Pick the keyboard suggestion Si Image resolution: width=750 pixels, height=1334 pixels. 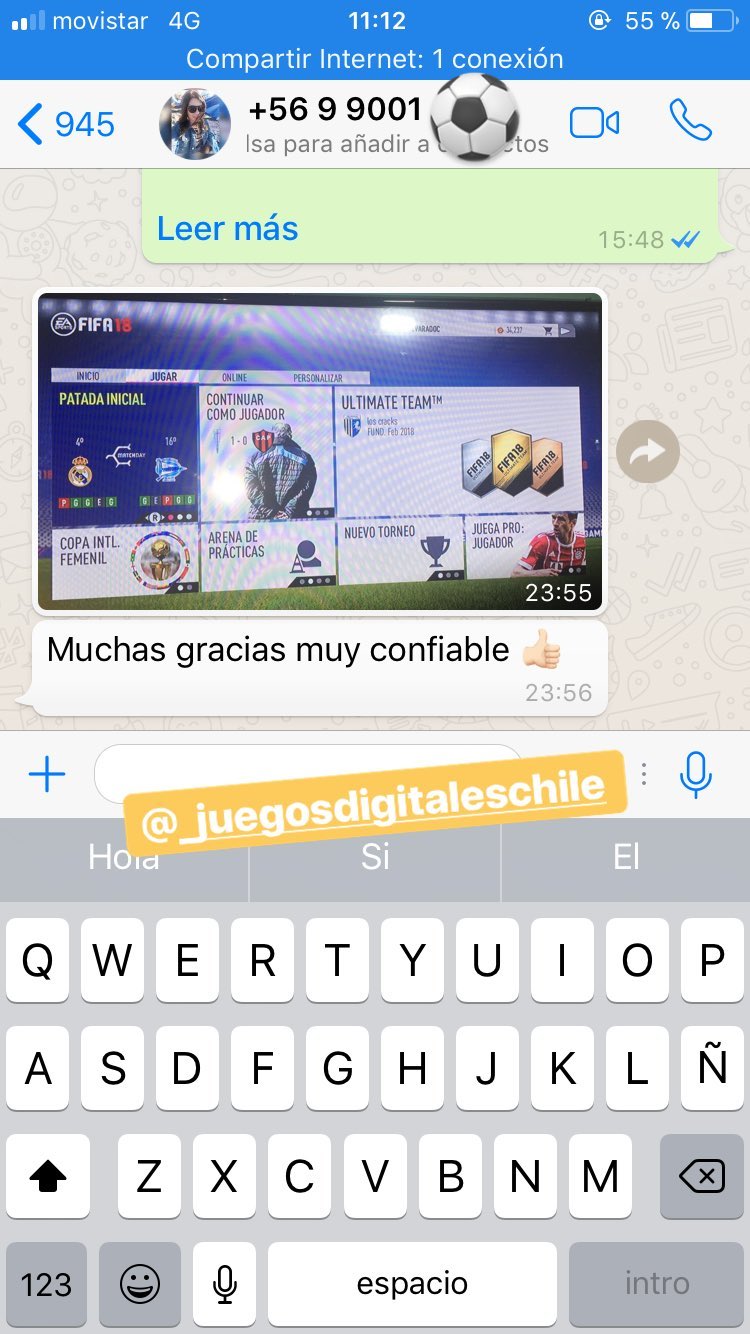(375, 856)
